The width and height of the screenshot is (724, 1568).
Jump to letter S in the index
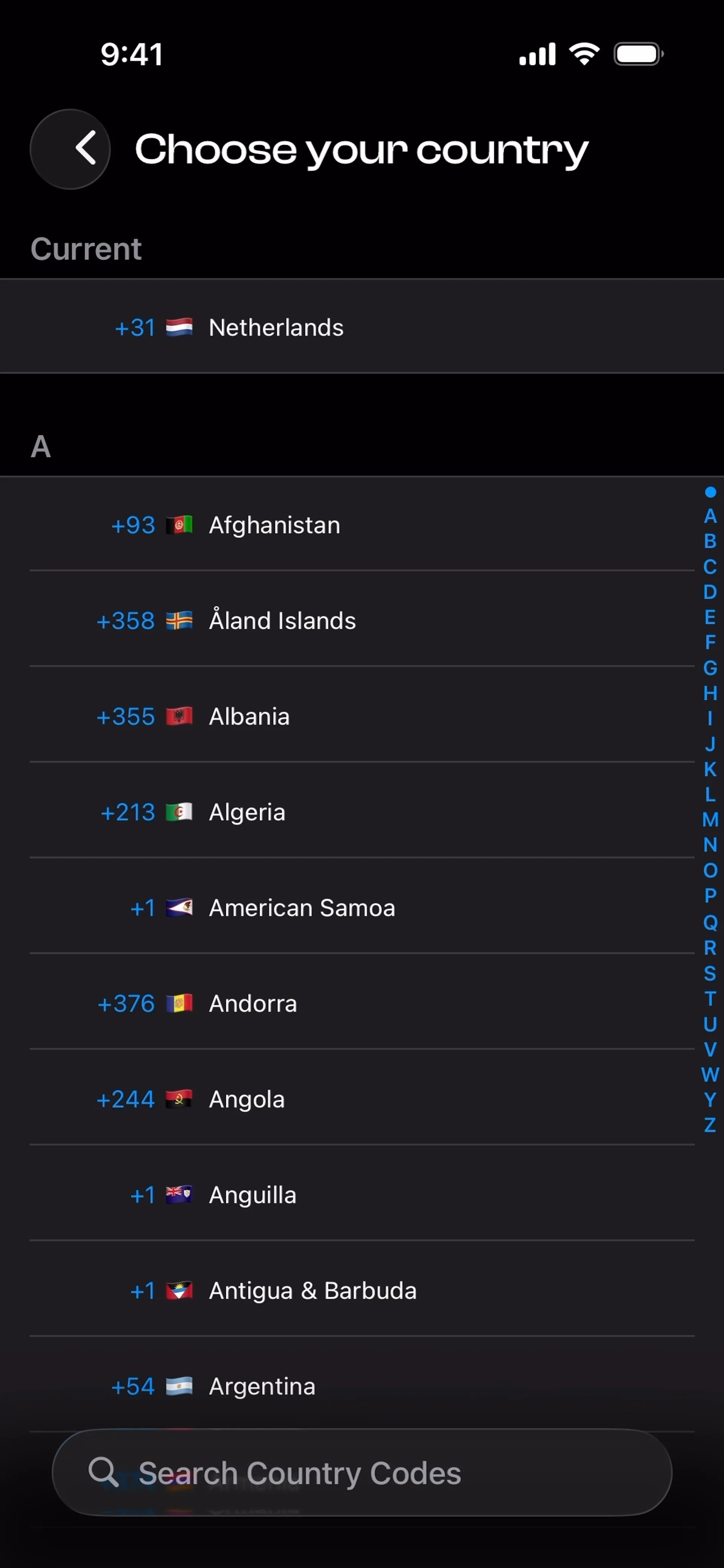click(710, 973)
